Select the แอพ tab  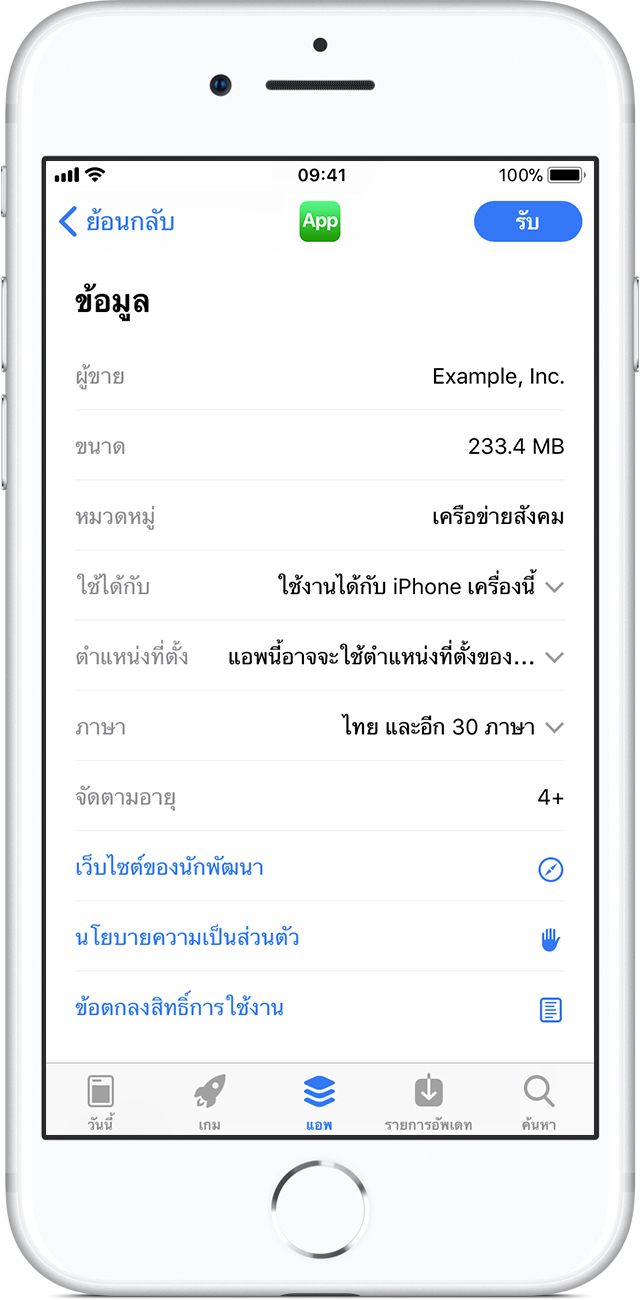click(x=320, y=1102)
